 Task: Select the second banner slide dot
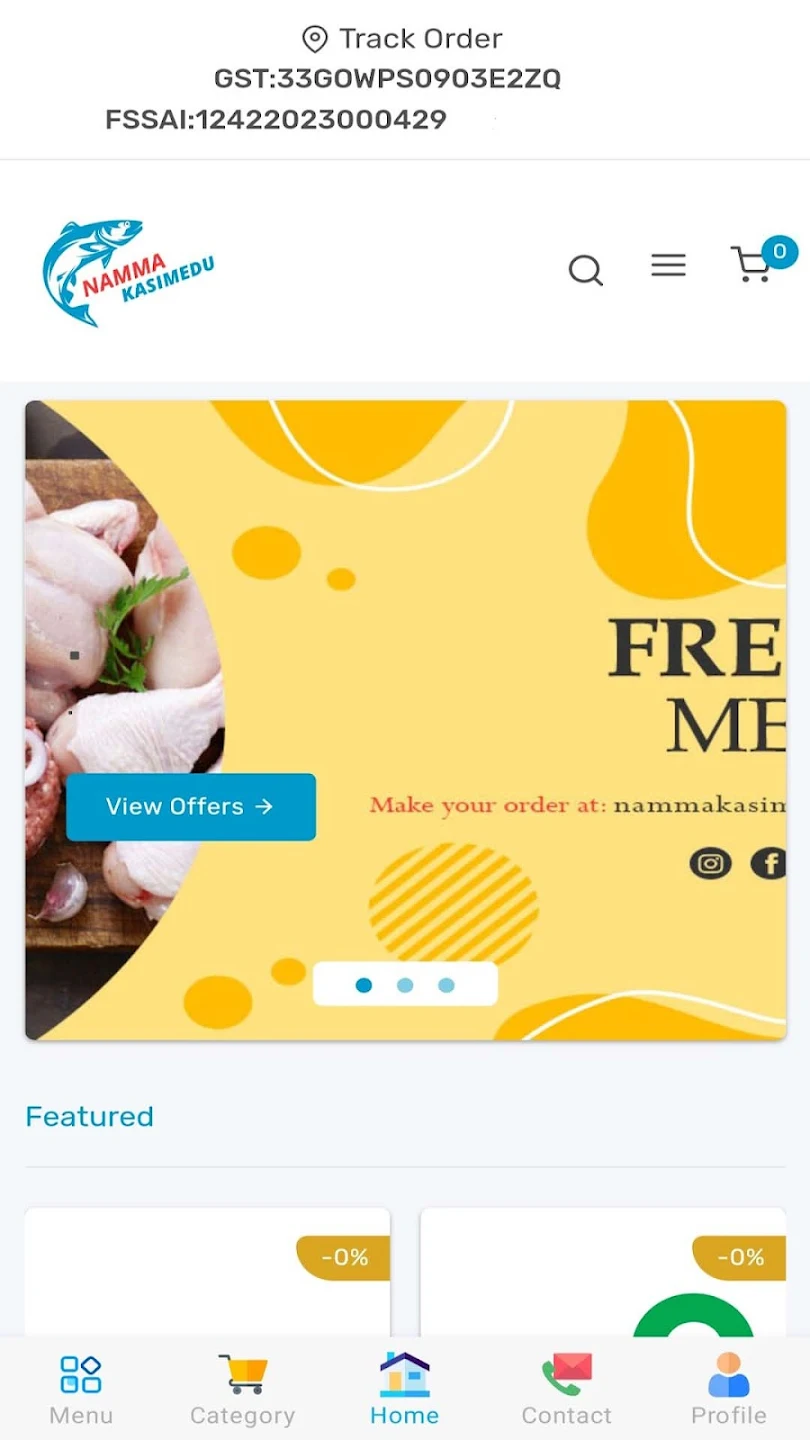tap(405, 985)
